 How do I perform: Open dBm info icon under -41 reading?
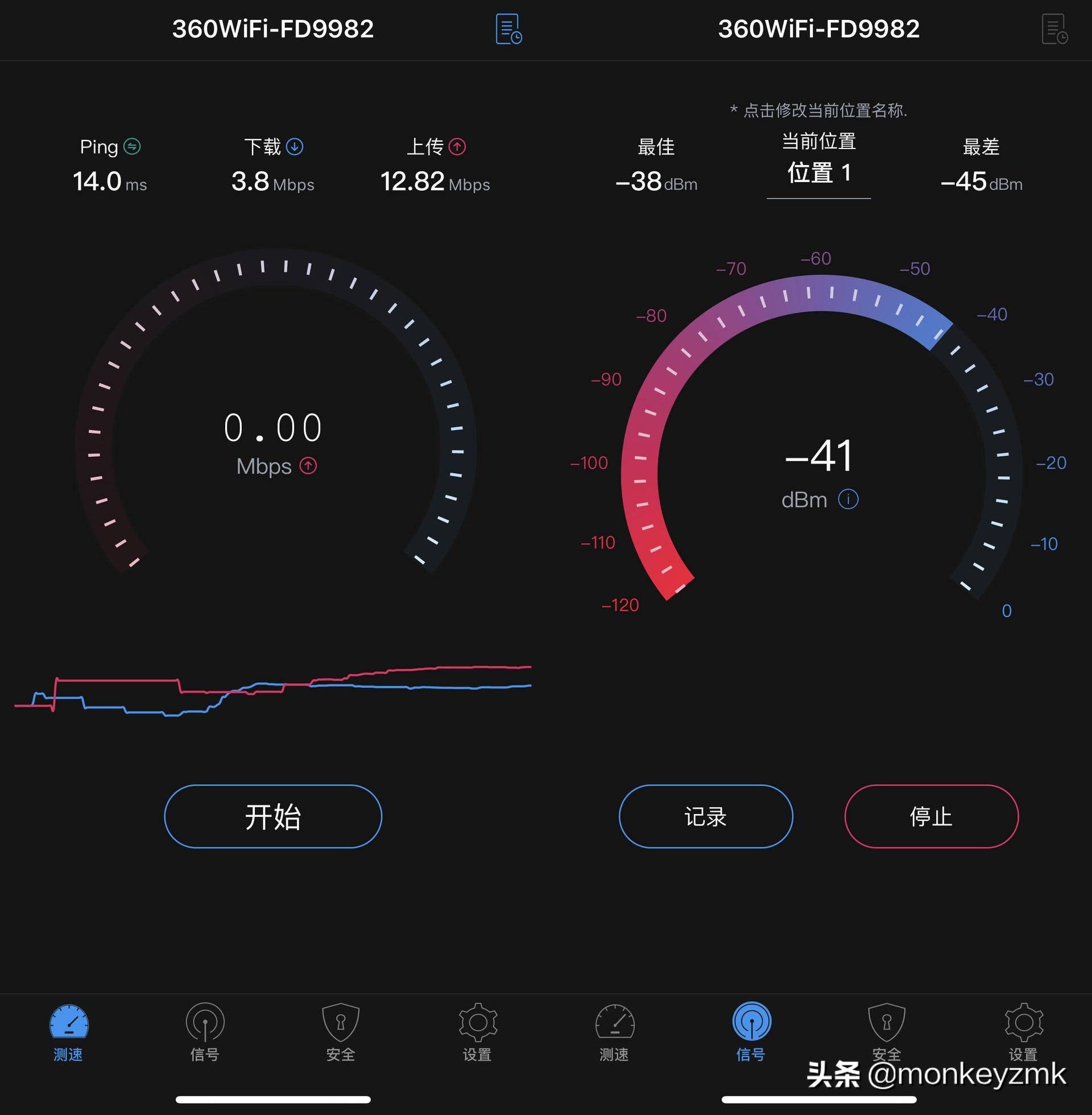point(848,499)
